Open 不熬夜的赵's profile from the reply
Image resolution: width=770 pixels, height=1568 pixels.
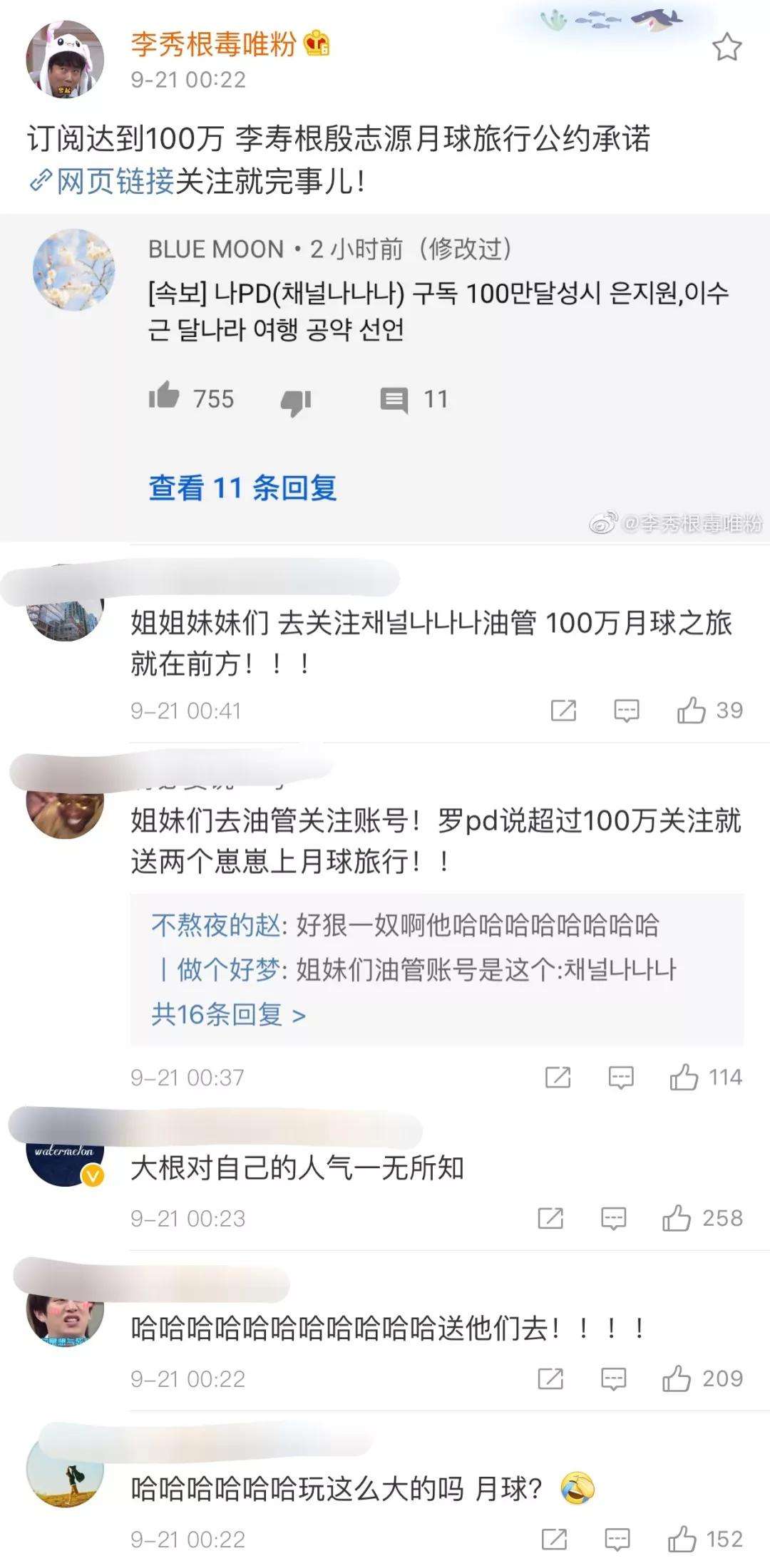point(216,926)
